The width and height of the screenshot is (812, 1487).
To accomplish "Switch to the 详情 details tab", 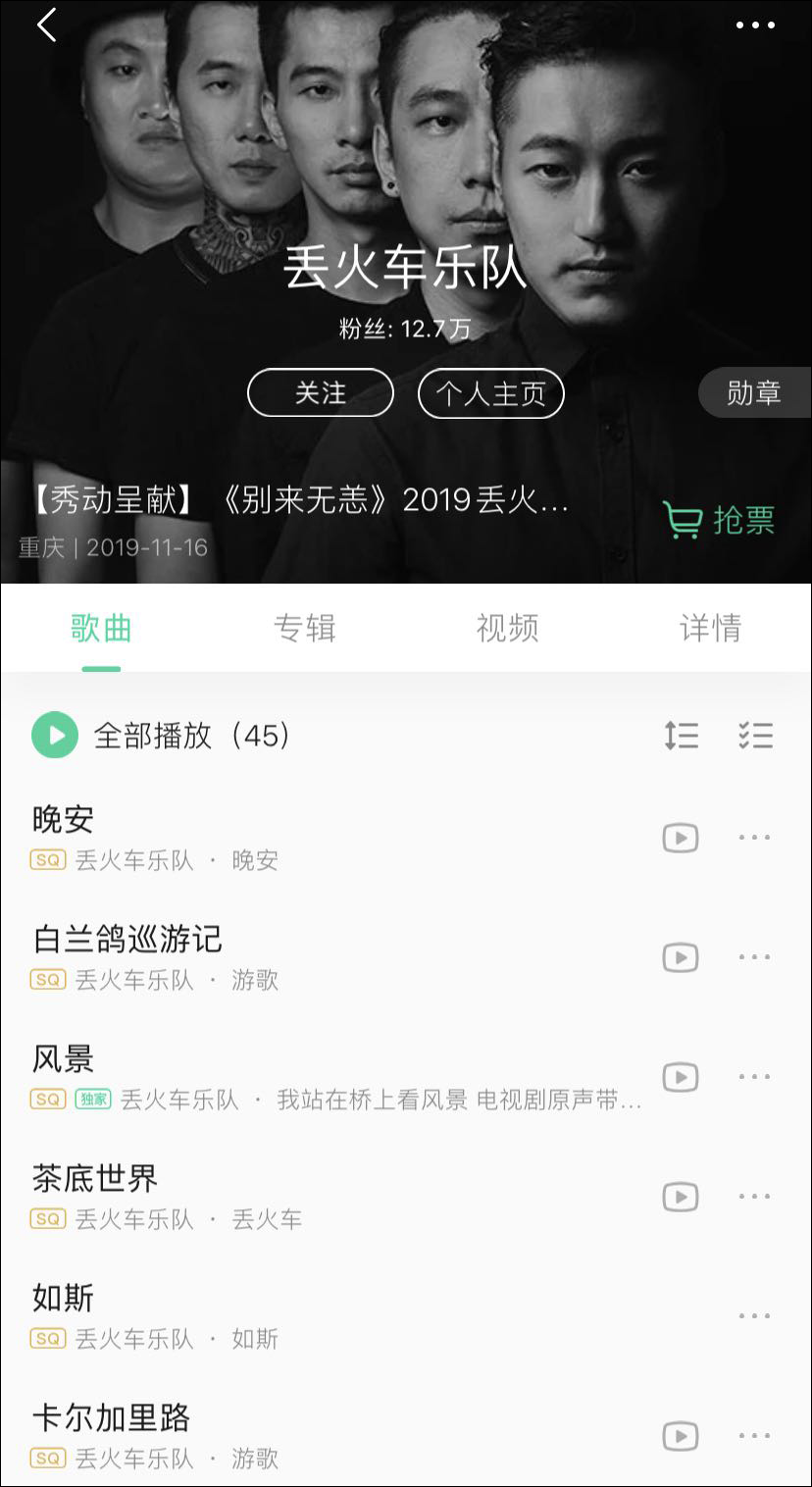I will click(x=710, y=628).
